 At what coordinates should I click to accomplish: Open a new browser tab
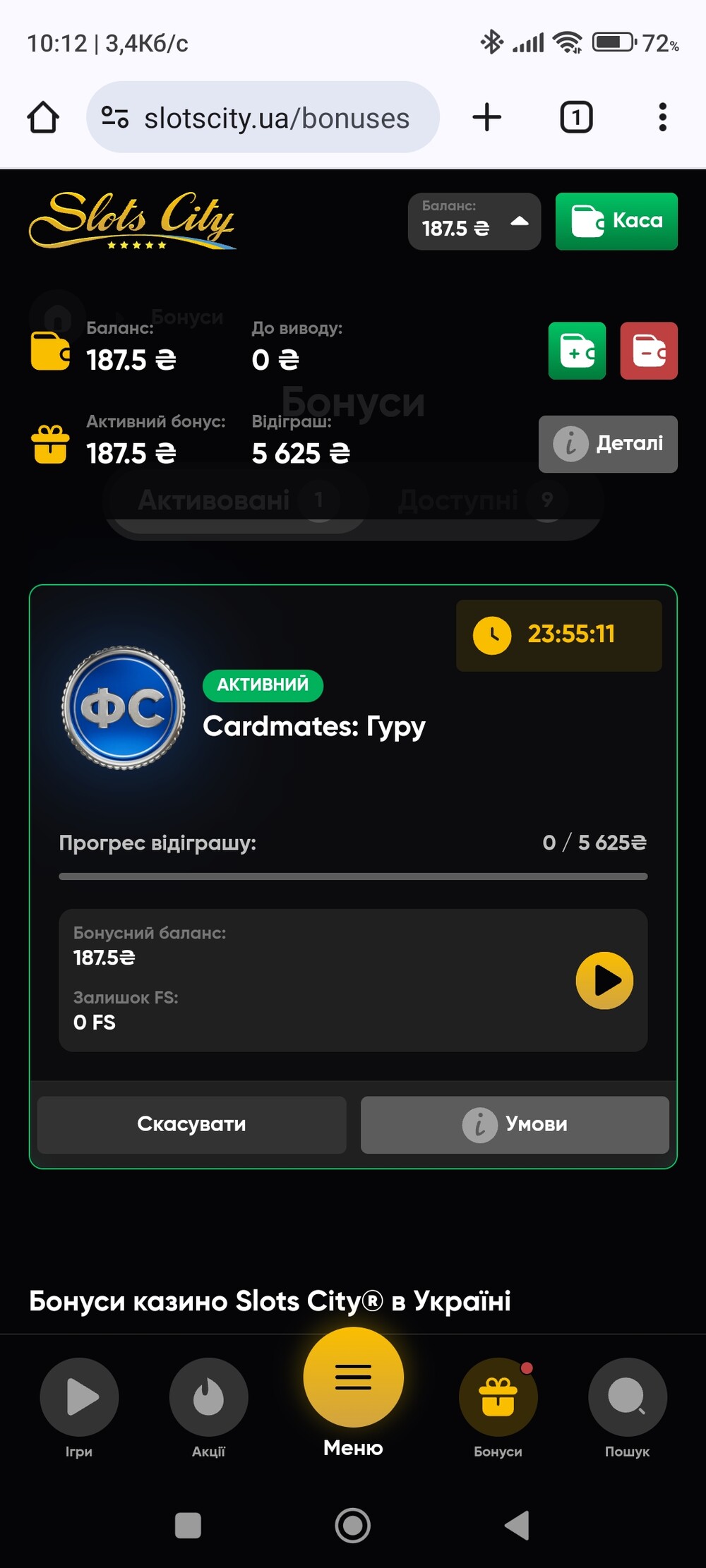486,117
